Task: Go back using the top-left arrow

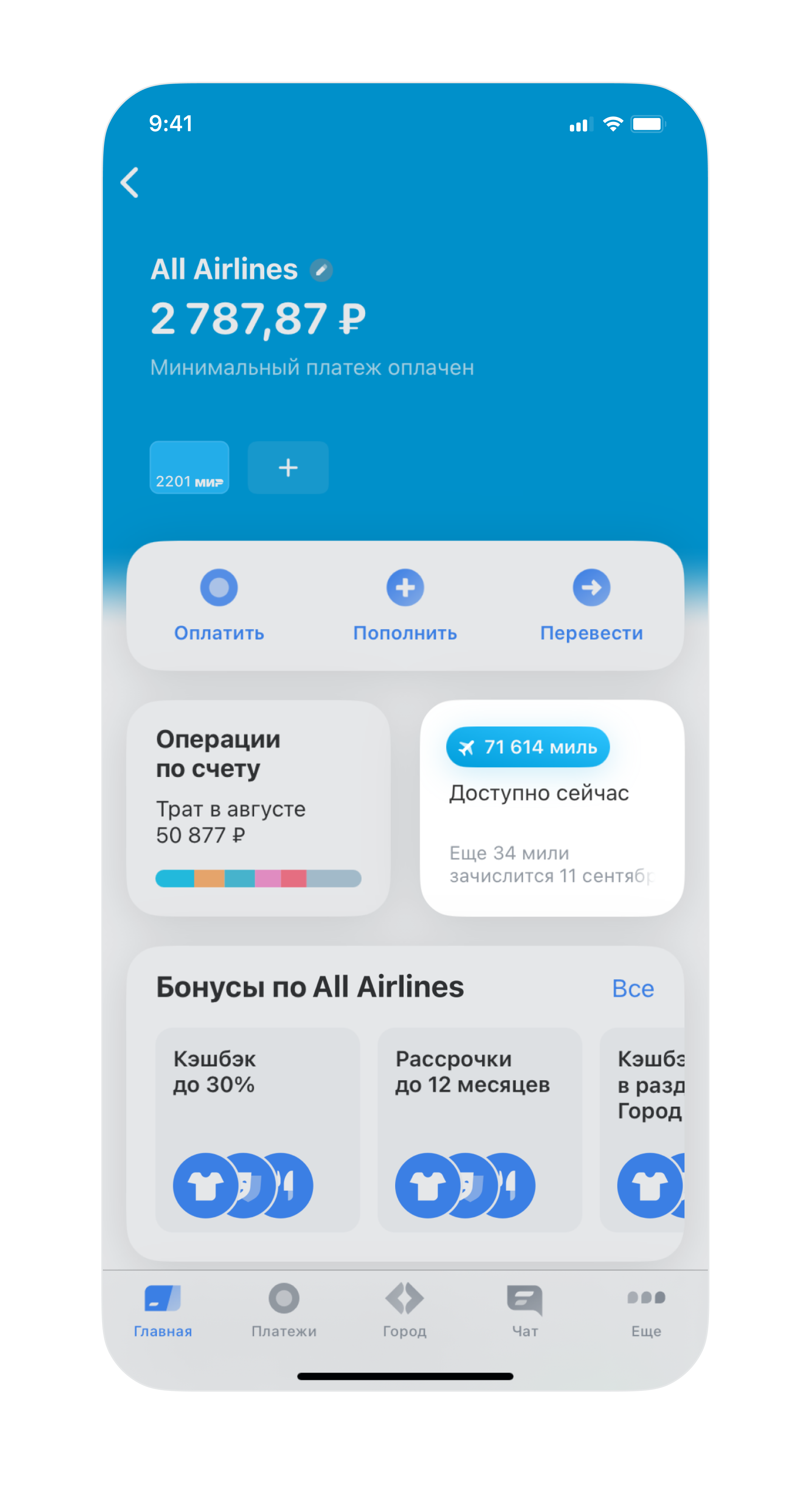Action: pos(130,182)
